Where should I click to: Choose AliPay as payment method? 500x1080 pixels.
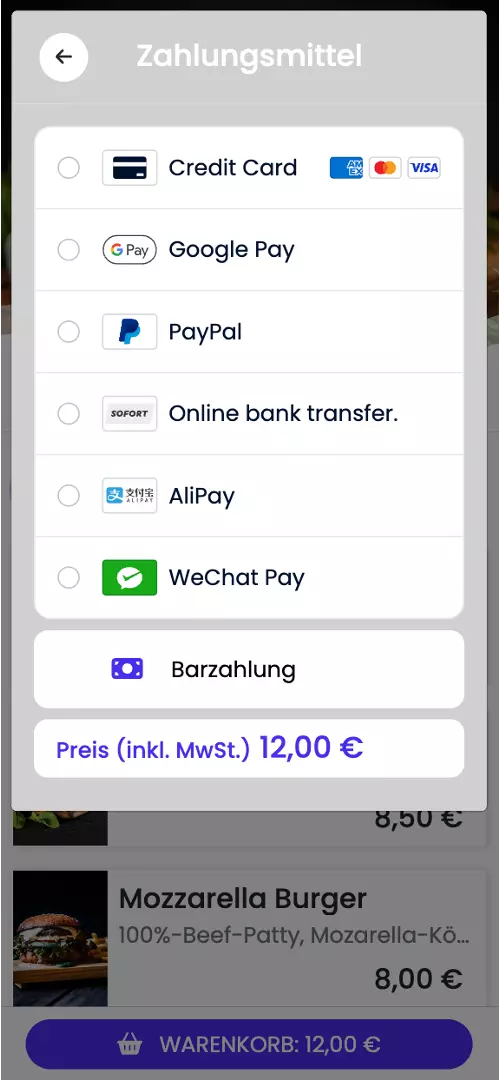[x=249, y=496]
